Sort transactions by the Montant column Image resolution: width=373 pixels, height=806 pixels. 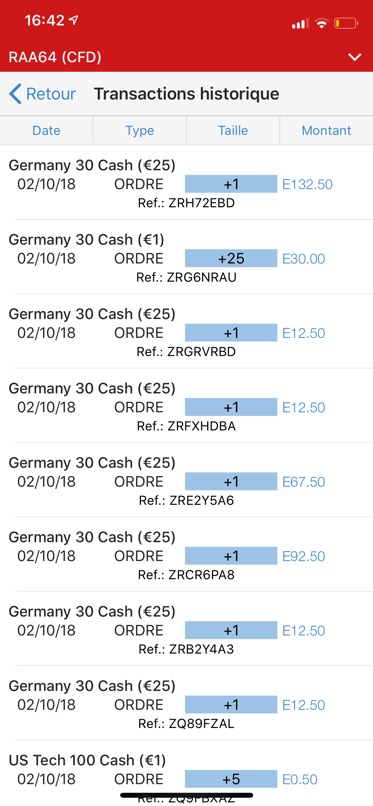[326, 131]
